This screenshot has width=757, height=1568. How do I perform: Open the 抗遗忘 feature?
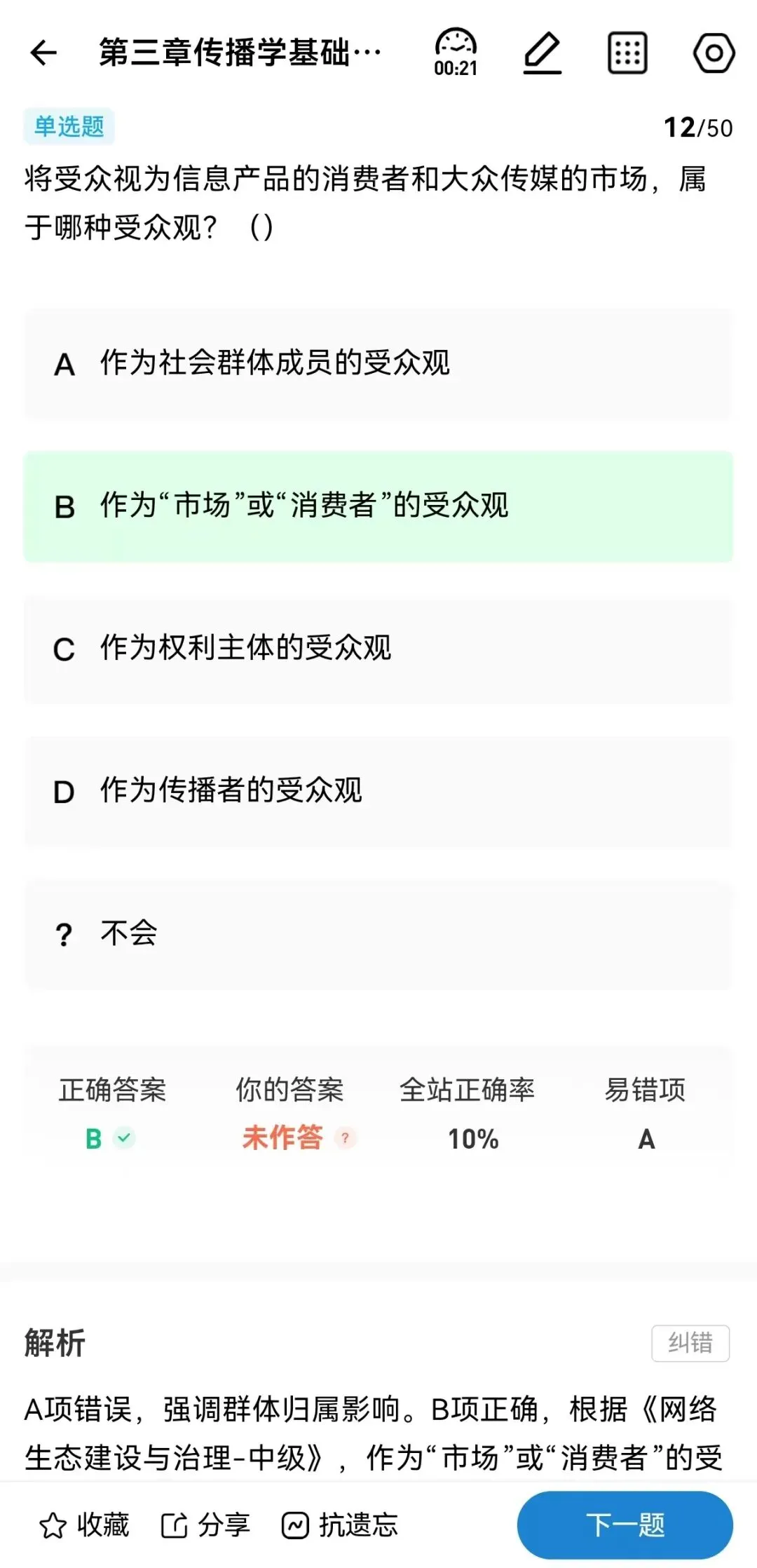coord(340,1525)
